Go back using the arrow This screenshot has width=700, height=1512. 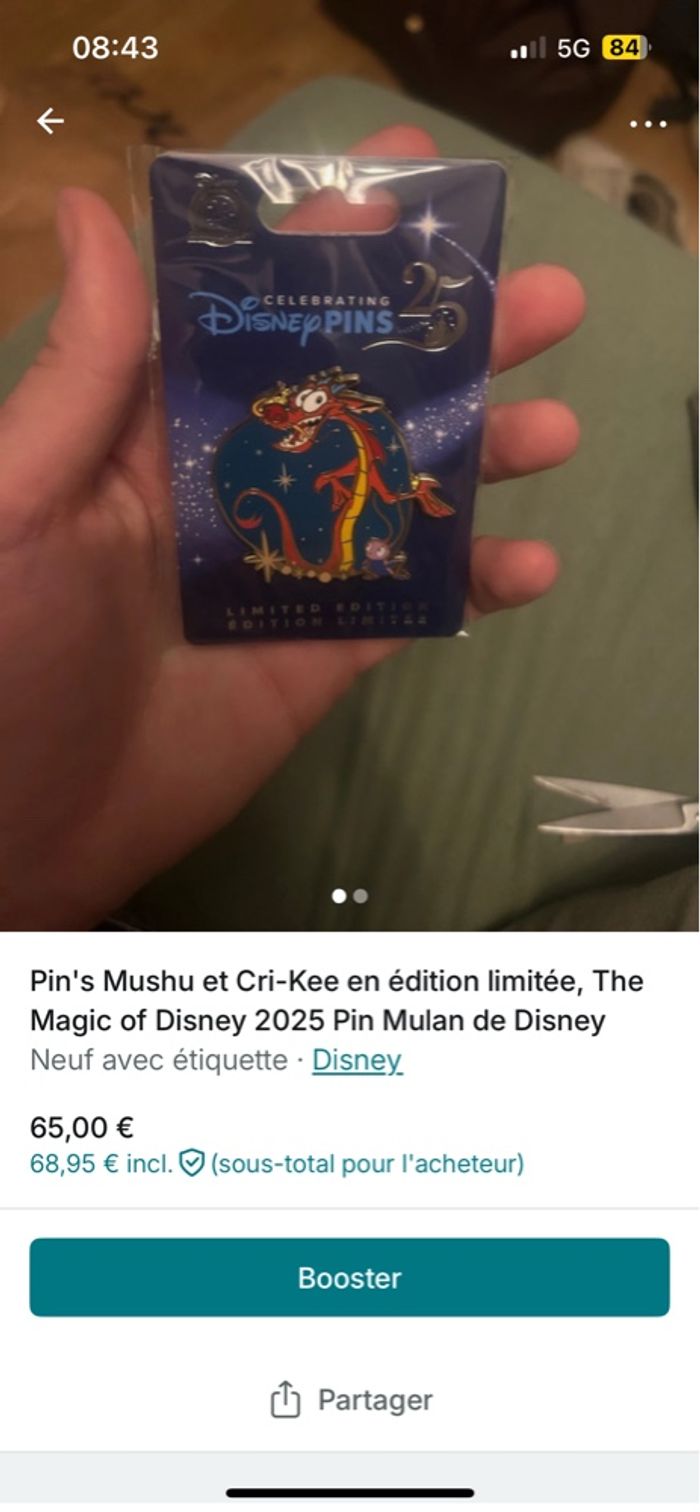pyautogui.click(x=50, y=122)
